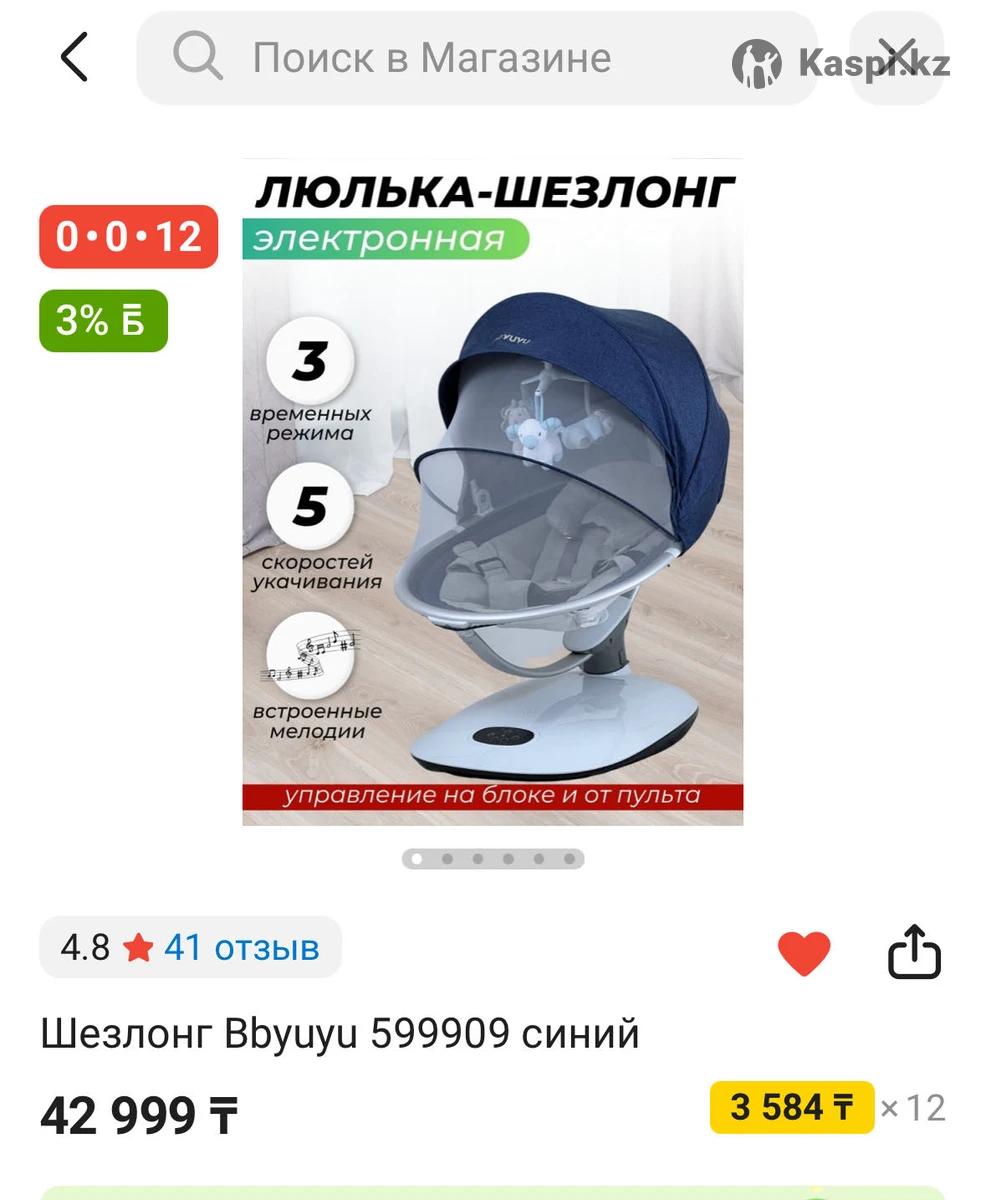The width and height of the screenshot is (986, 1200).
Task: Go back using the top-left arrow
Action: [x=75, y=57]
